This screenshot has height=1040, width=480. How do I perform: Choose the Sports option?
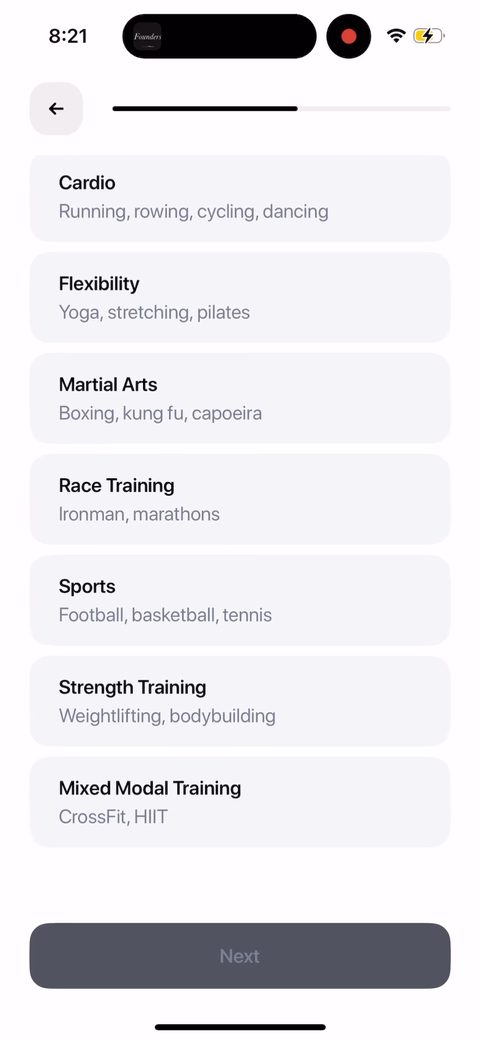coord(240,600)
